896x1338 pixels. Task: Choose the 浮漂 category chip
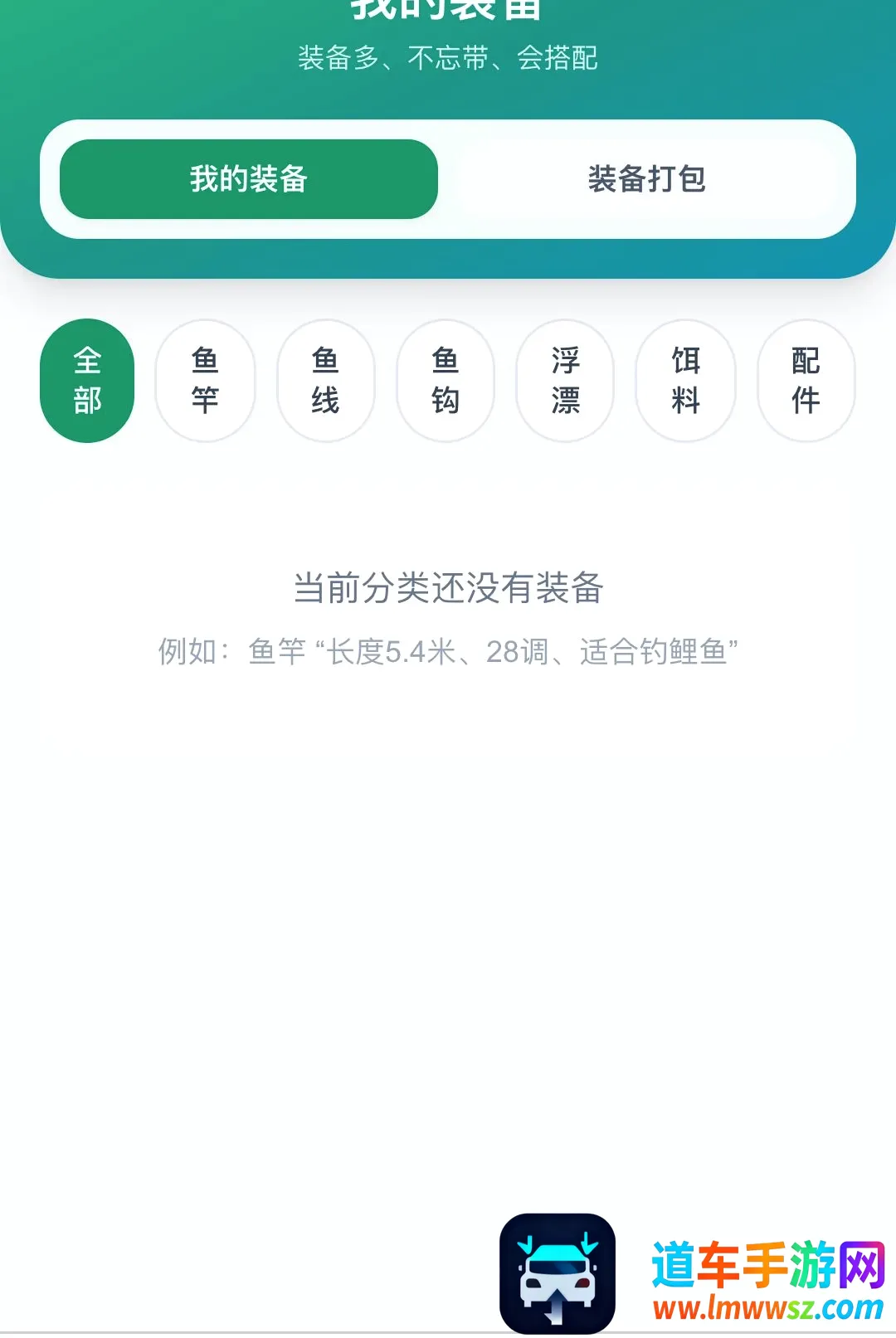(565, 381)
